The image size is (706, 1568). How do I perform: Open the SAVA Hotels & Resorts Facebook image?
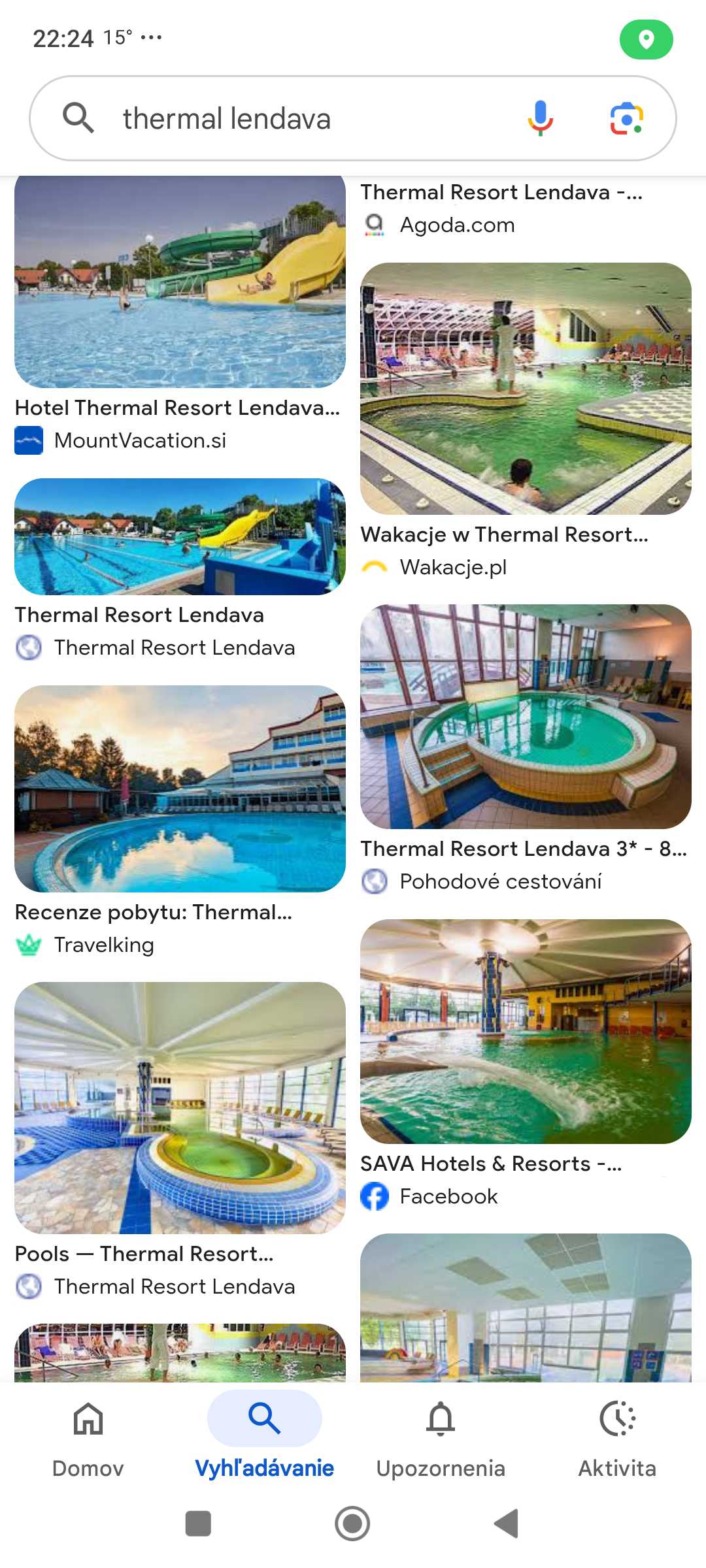(526, 1032)
